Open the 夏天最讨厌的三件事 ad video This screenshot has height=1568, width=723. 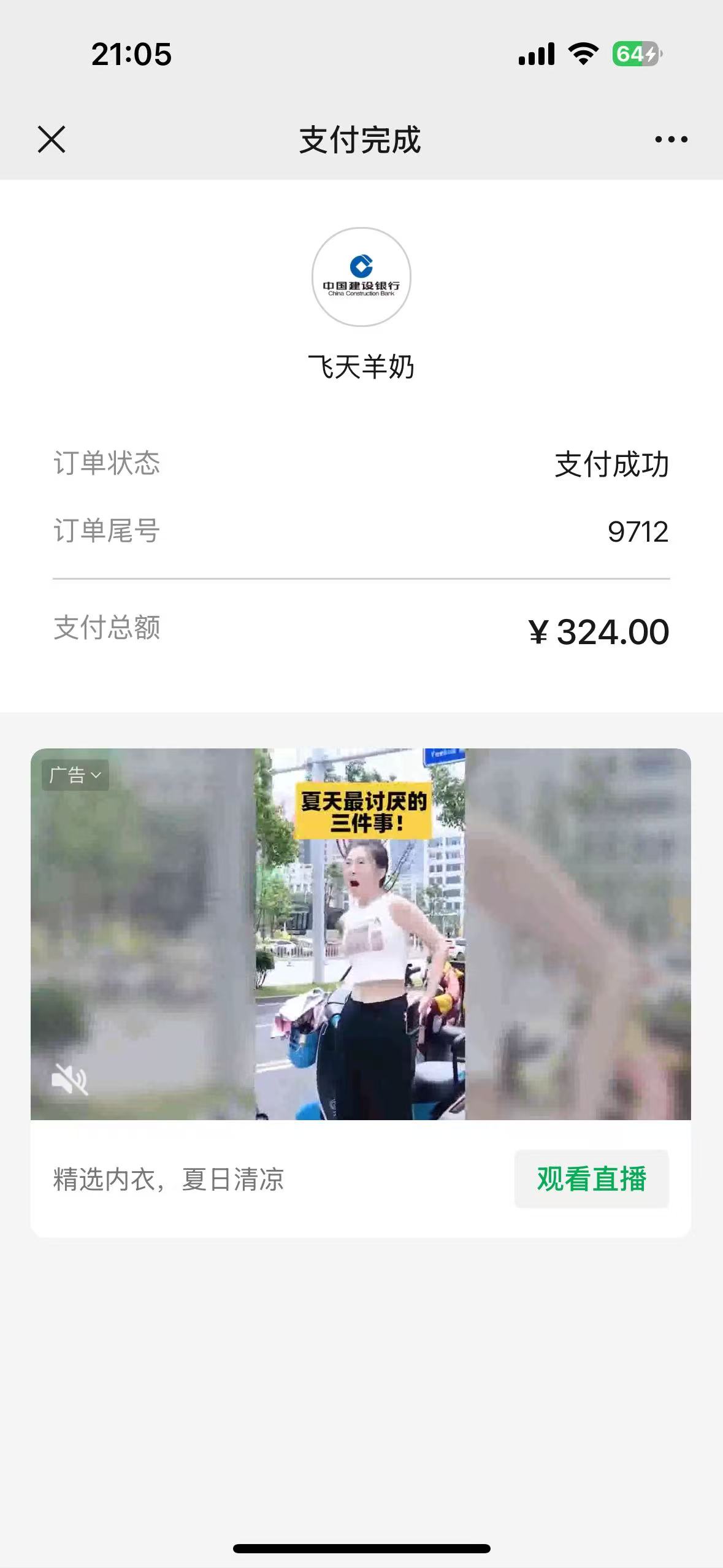pos(361,932)
